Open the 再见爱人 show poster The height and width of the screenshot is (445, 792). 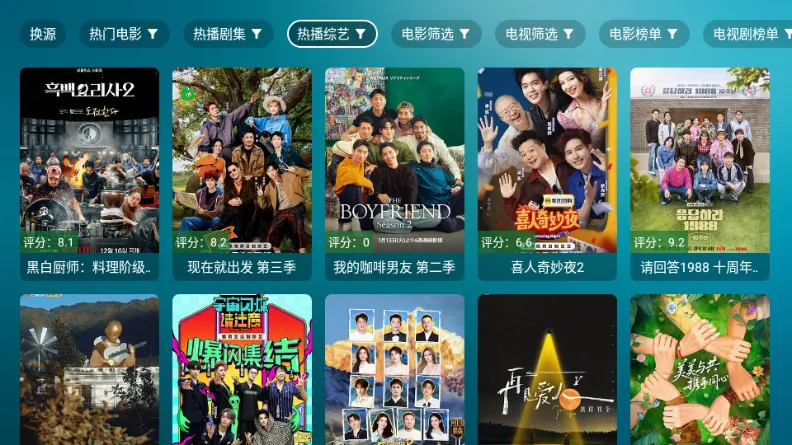click(x=547, y=370)
